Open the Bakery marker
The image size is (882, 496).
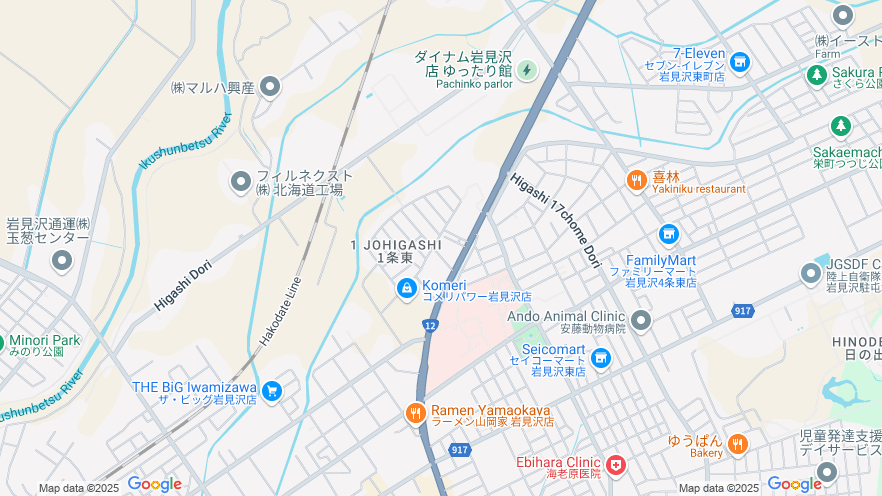[x=738, y=443]
